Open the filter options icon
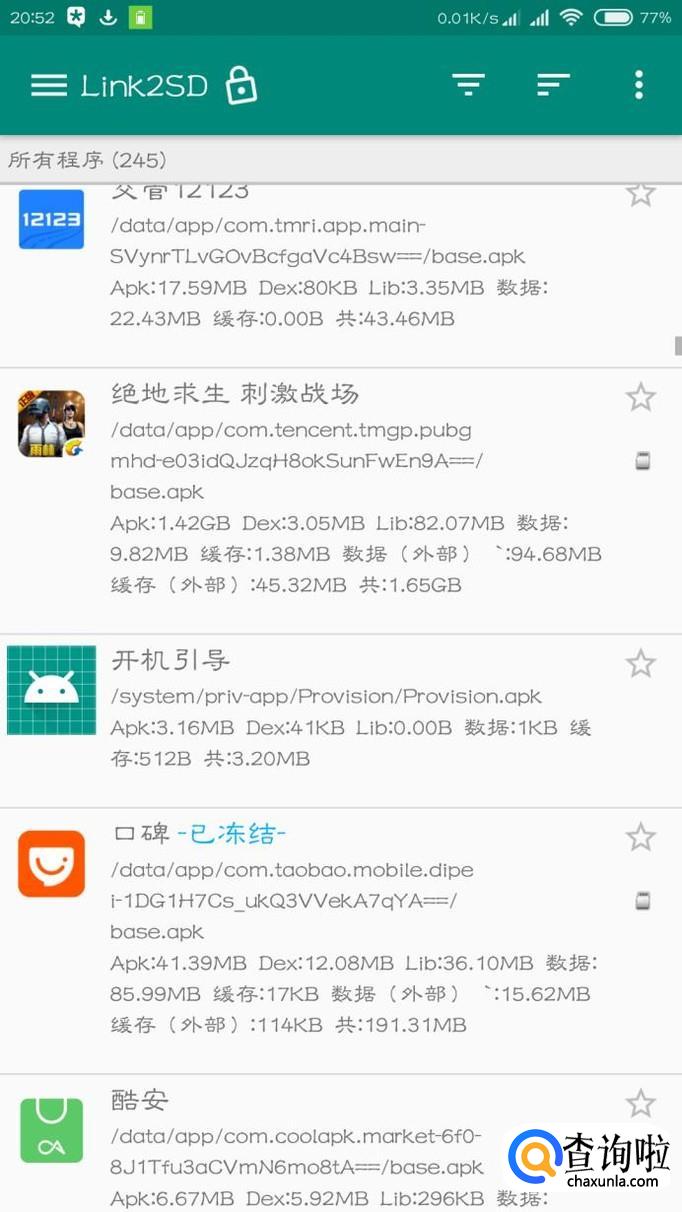The image size is (682, 1212). pyautogui.click(x=468, y=85)
